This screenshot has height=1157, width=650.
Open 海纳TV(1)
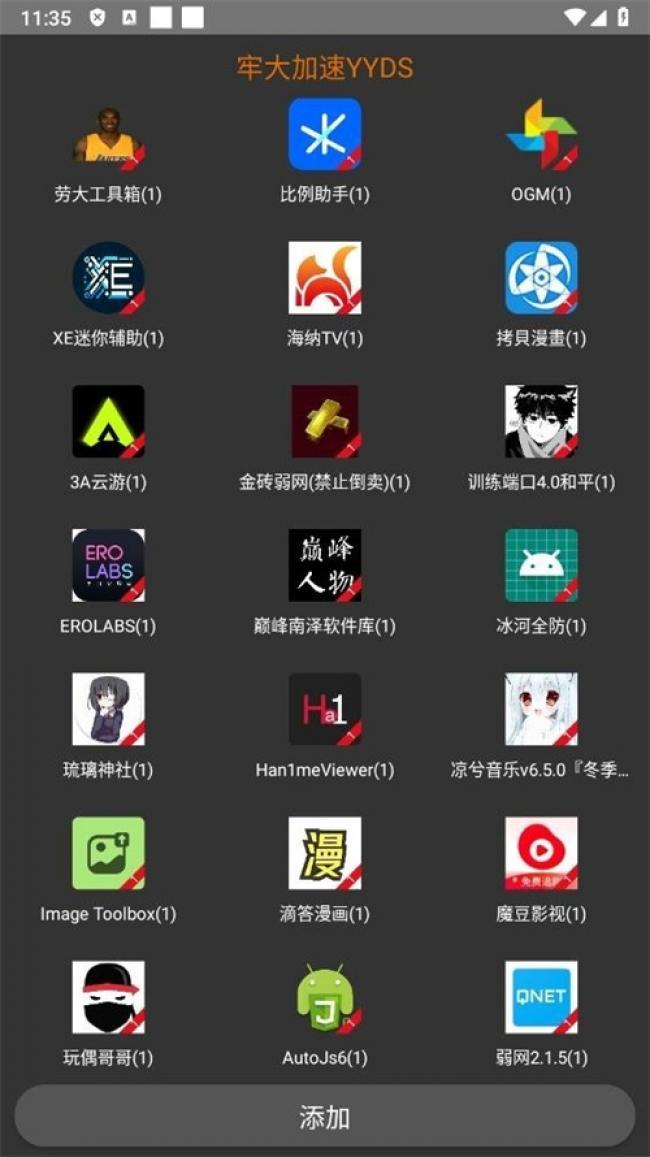325,278
